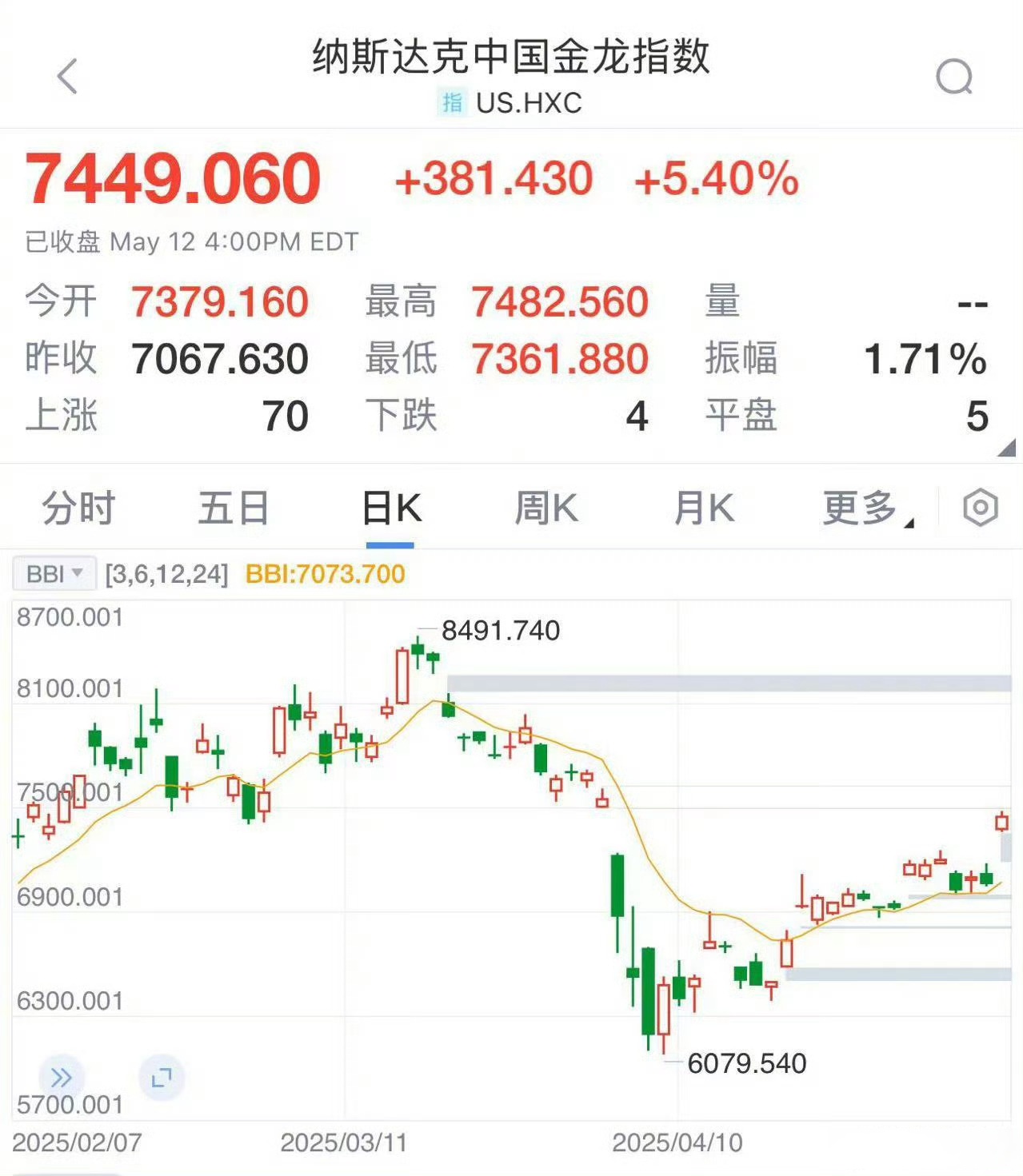The height and width of the screenshot is (1176, 1023).
Task: Expand the chart to full screen
Action: coord(162,1078)
